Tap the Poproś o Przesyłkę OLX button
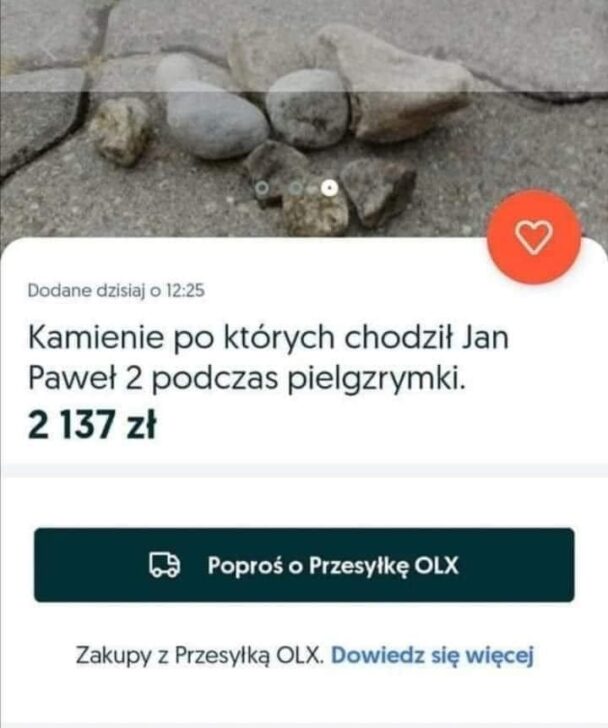This screenshot has width=608, height=728. 304,565
